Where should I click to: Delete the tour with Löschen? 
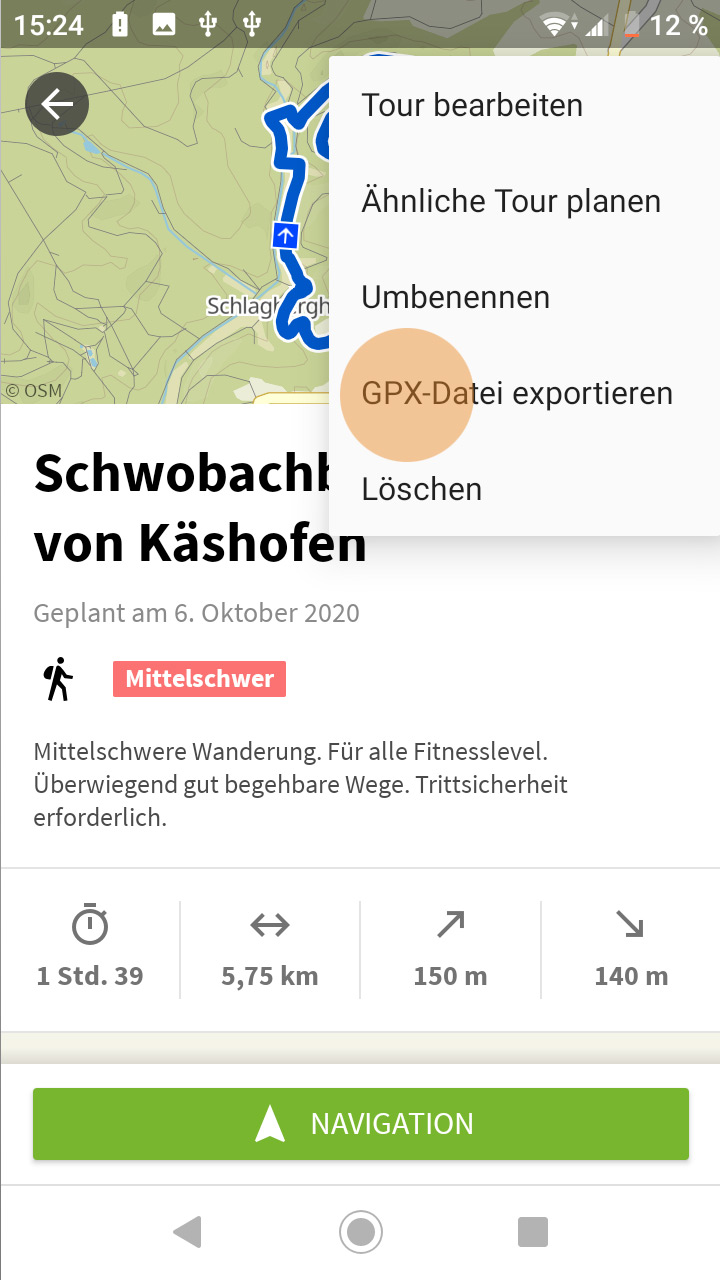(x=422, y=489)
